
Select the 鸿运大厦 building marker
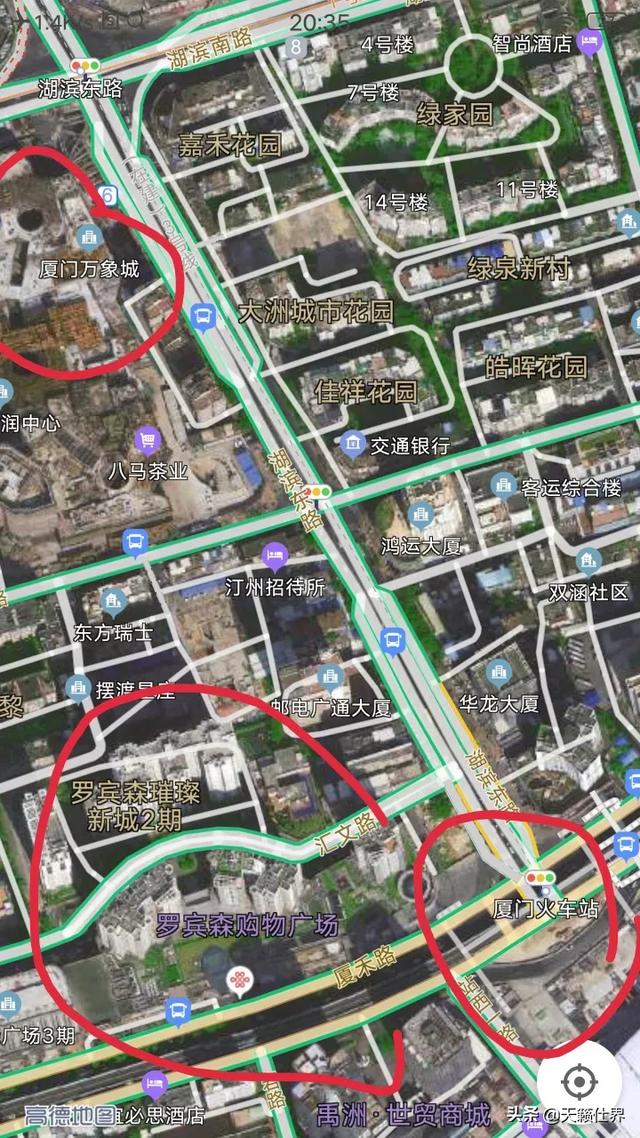(420, 516)
